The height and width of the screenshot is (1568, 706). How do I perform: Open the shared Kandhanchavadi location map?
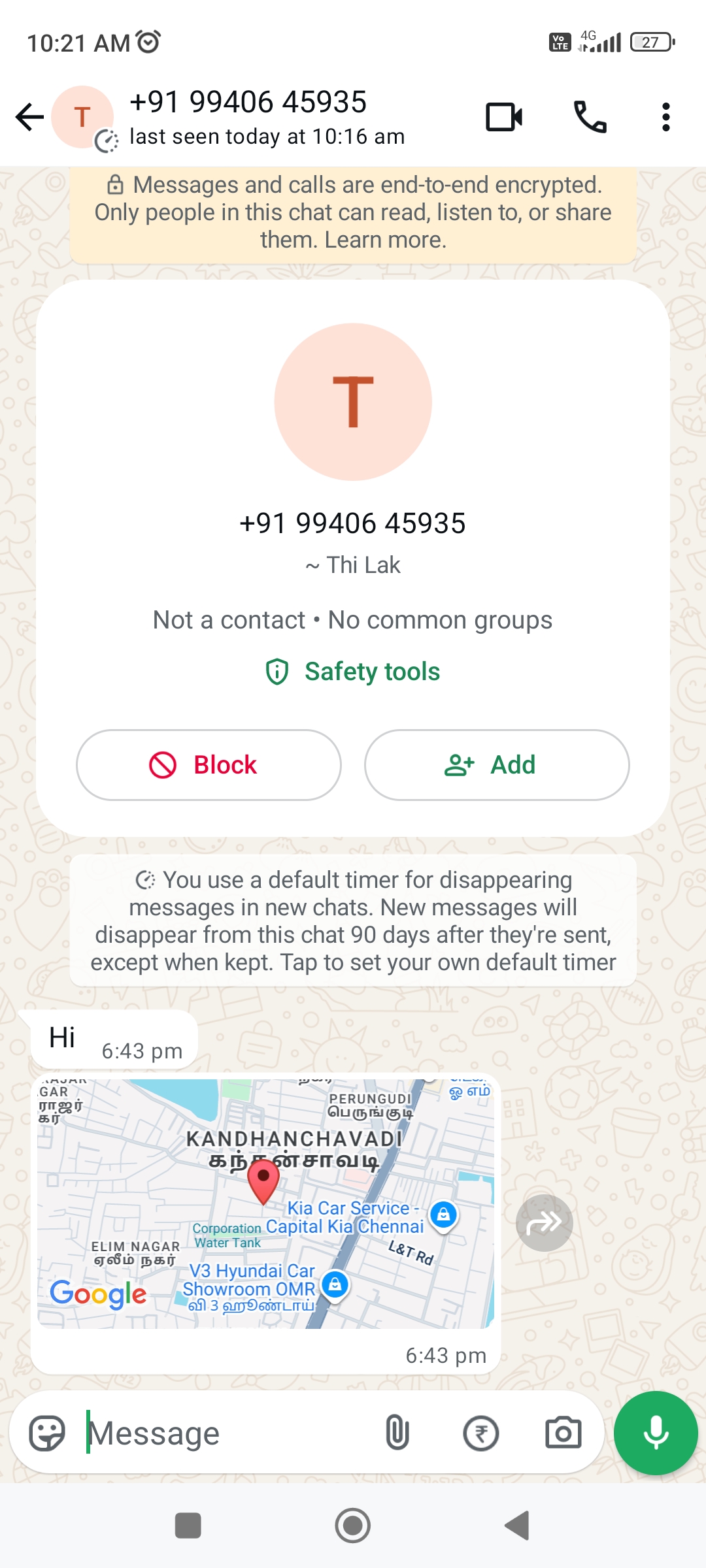[x=265, y=1203]
